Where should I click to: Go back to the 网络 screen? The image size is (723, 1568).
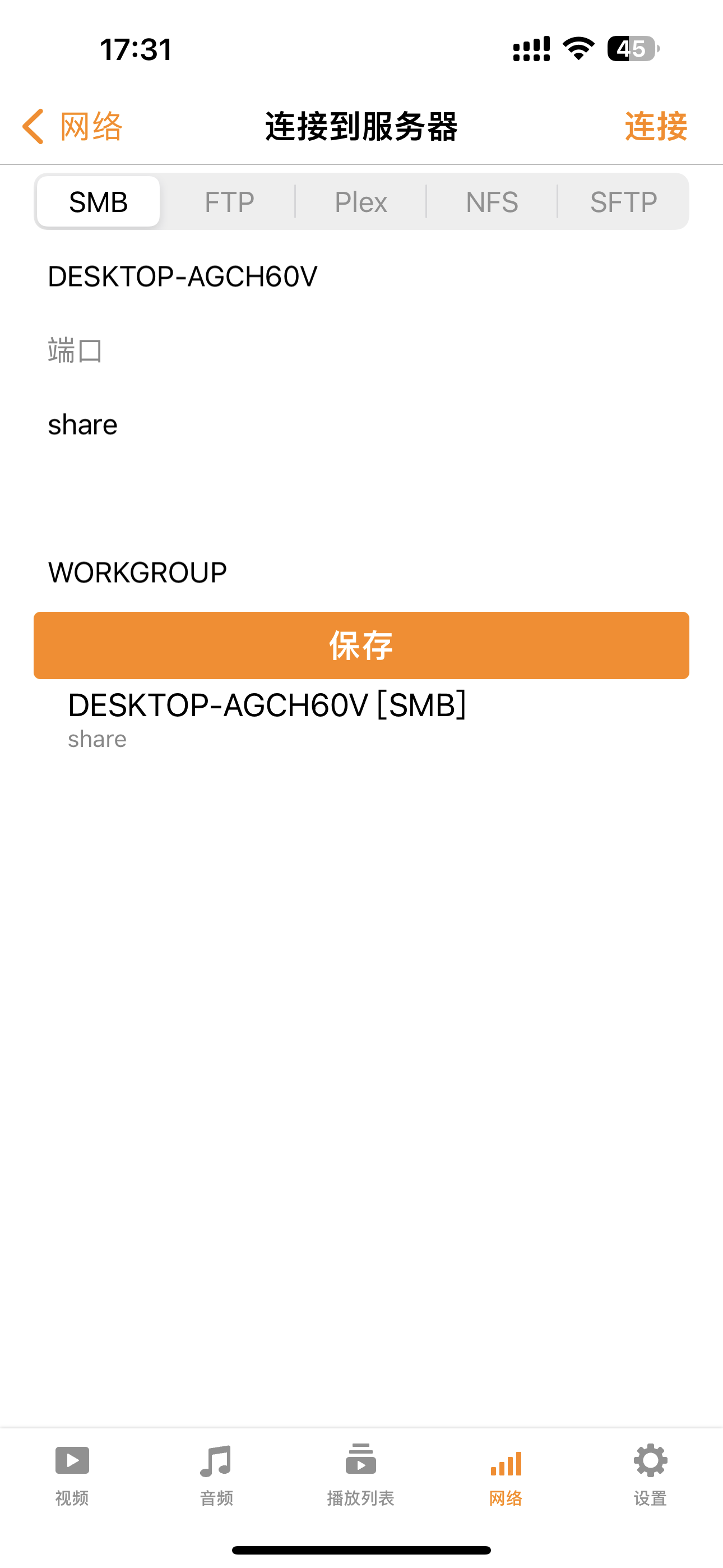(x=72, y=127)
